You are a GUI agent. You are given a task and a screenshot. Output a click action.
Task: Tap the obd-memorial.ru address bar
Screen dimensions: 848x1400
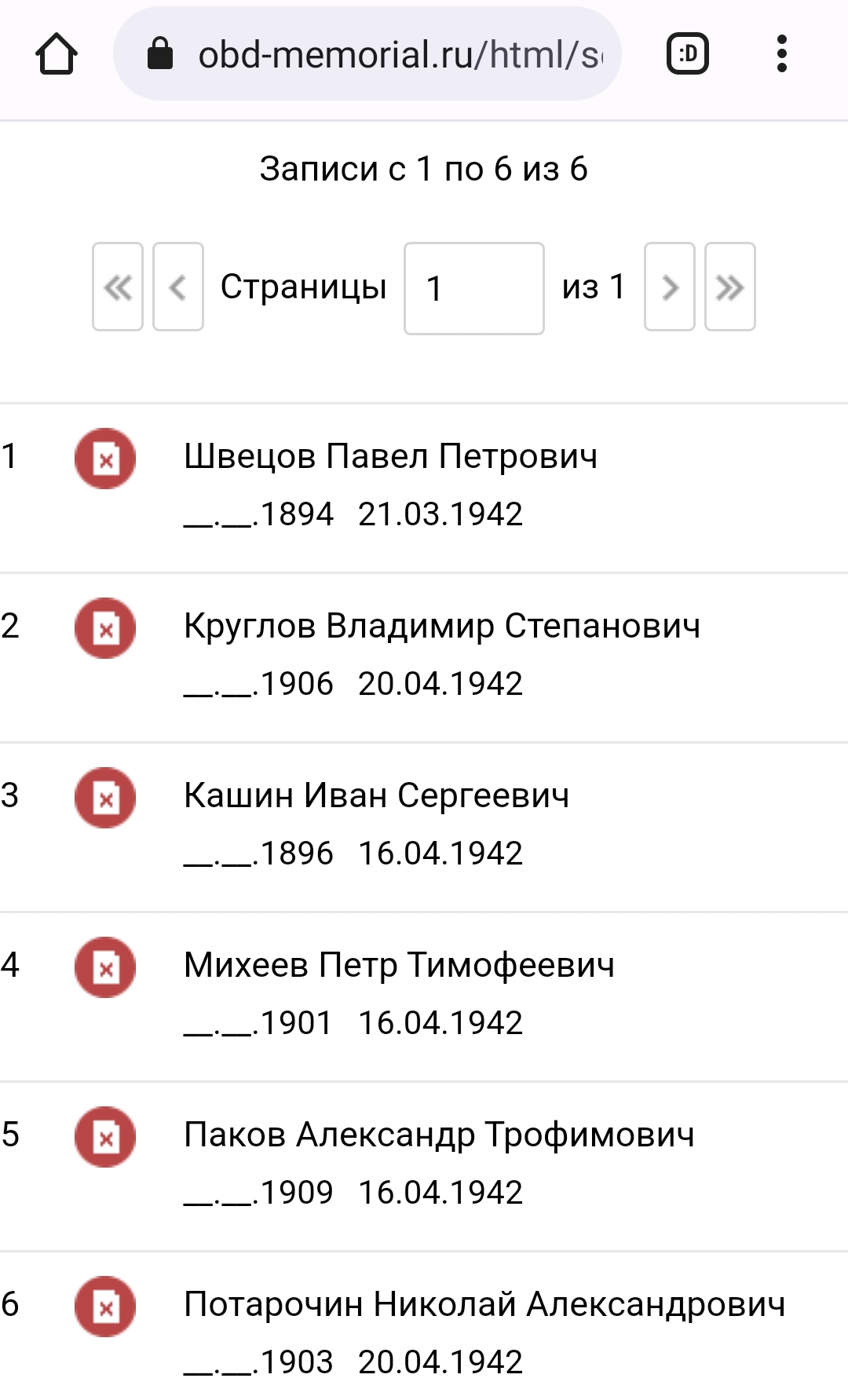click(367, 53)
